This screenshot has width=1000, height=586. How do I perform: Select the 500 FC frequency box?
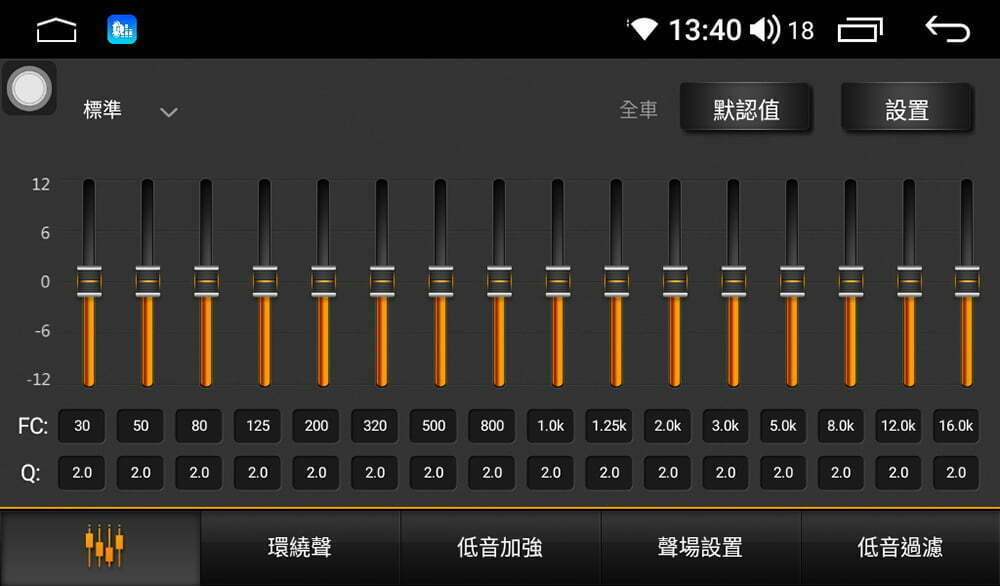tap(433, 426)
